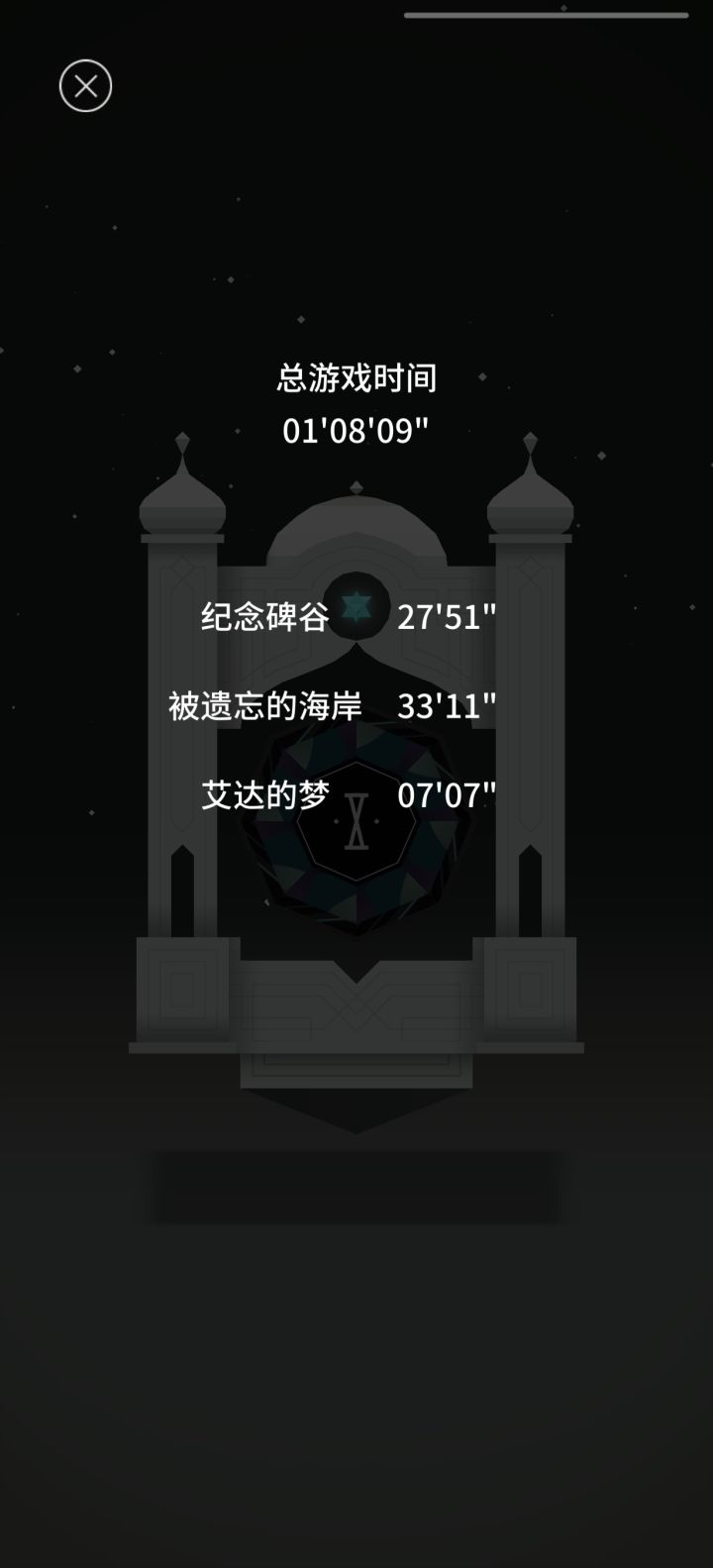Tap the 27'51 time for 纪念碑谷

(446, 614)
